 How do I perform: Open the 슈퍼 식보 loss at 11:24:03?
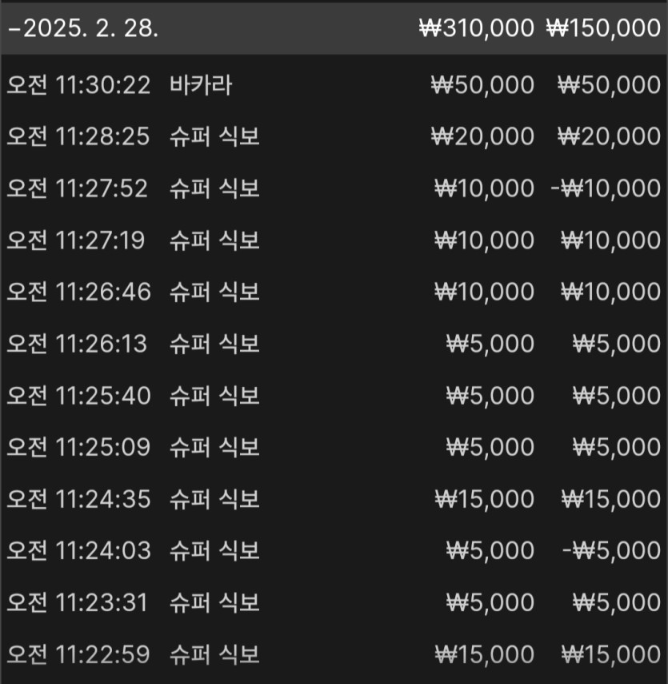(x=333, y=551)
